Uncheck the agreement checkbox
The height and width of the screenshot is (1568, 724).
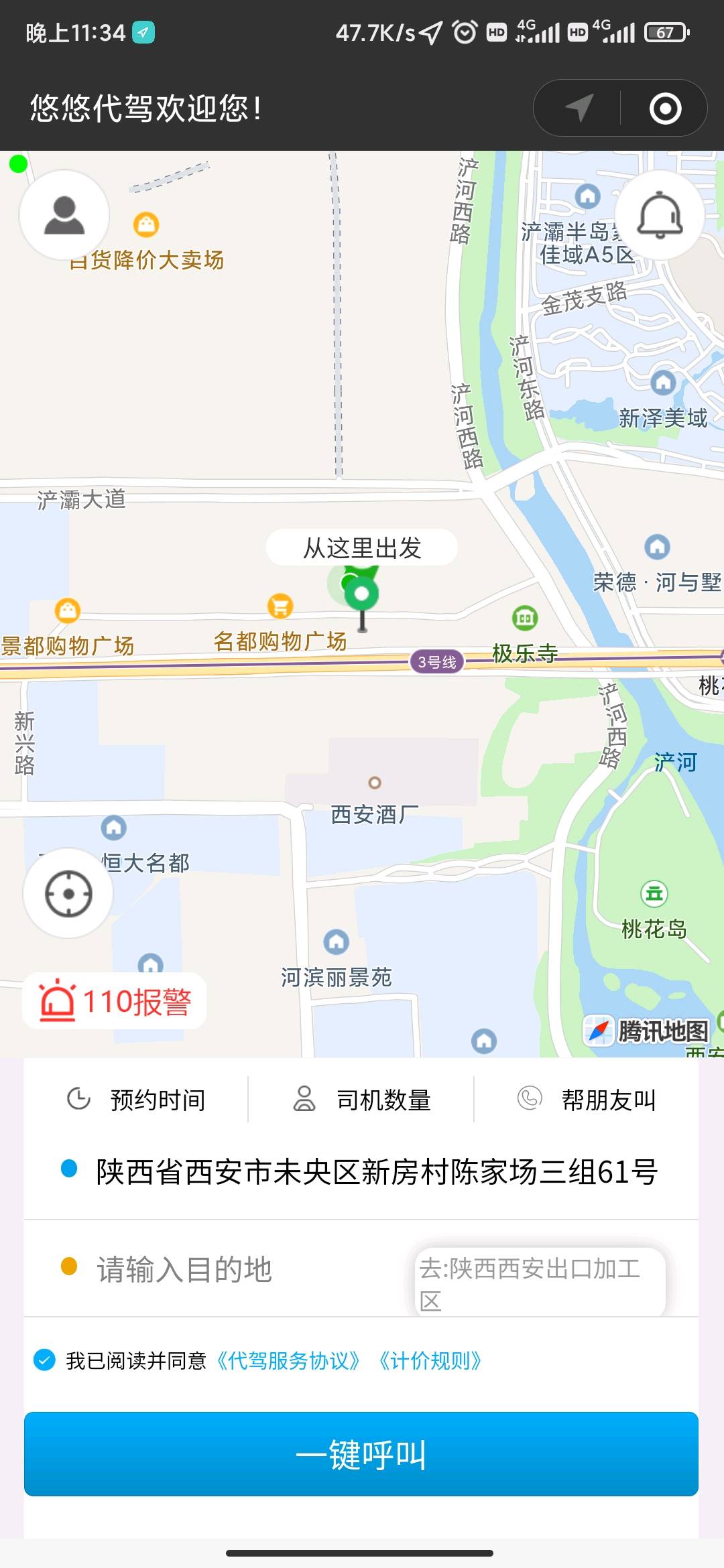[x=44, y=1360]
